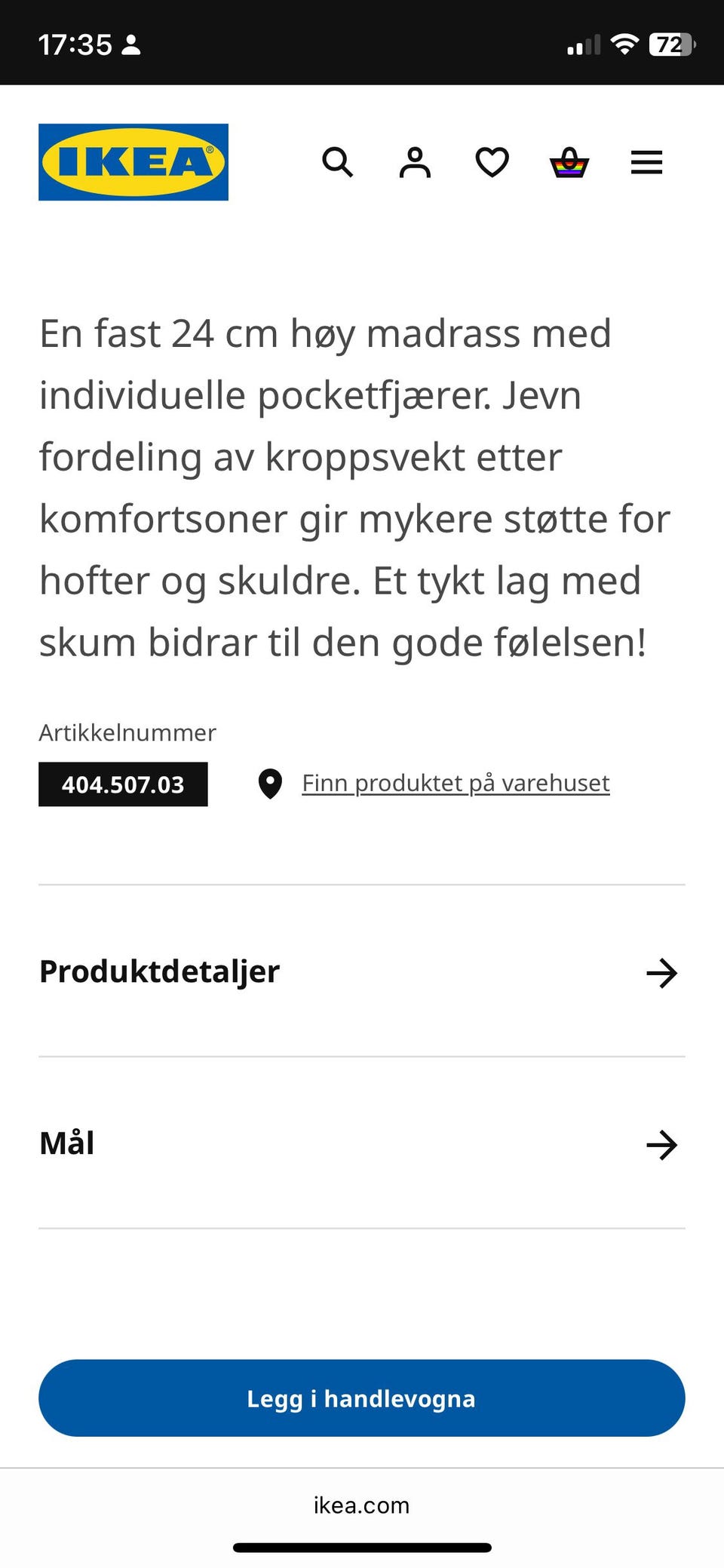Tap the IKEA logo
This screenshot has height=1568, width=724.
point(133,162)
